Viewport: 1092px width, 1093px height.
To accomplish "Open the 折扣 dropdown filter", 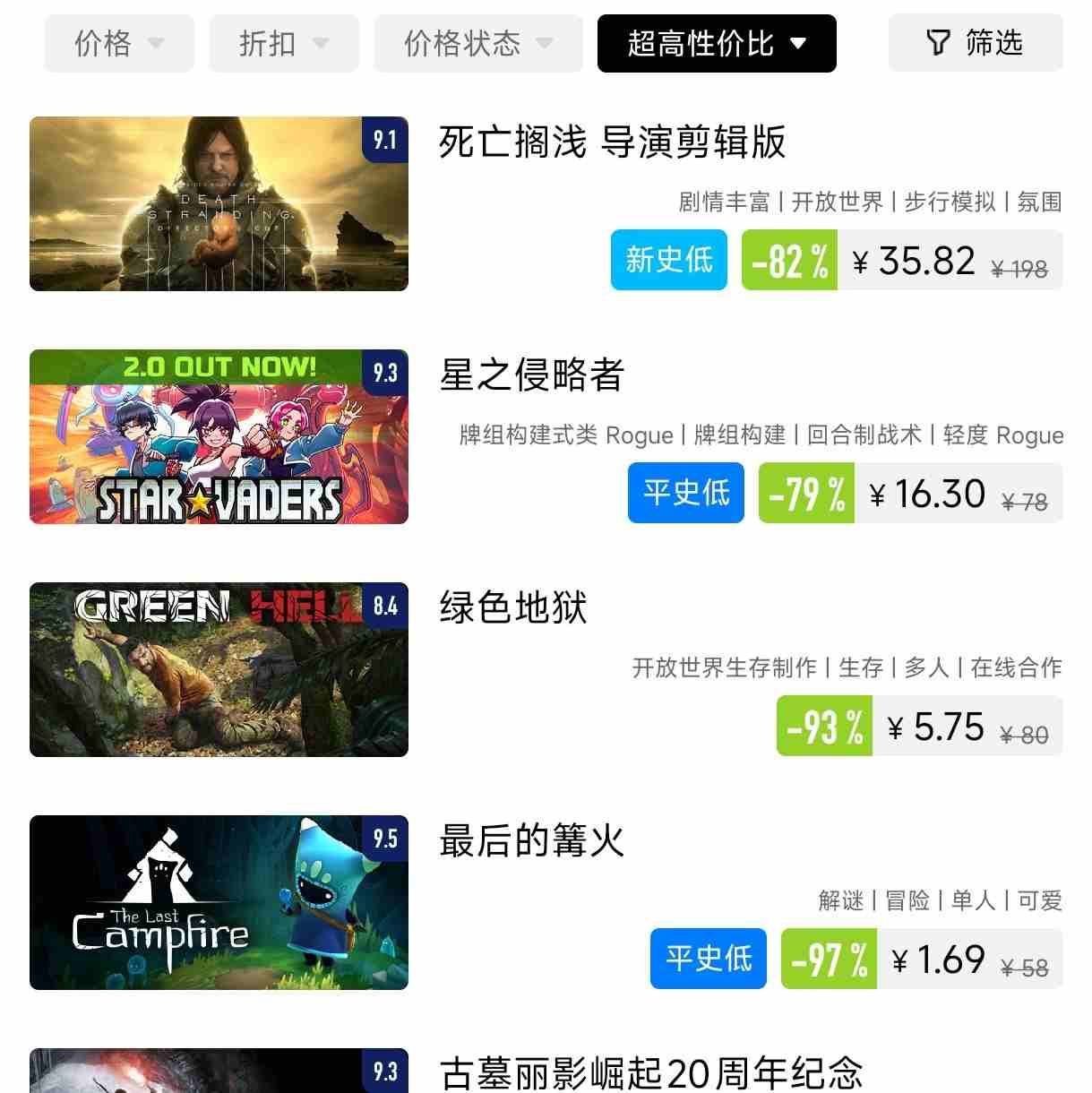I will 283,43.
